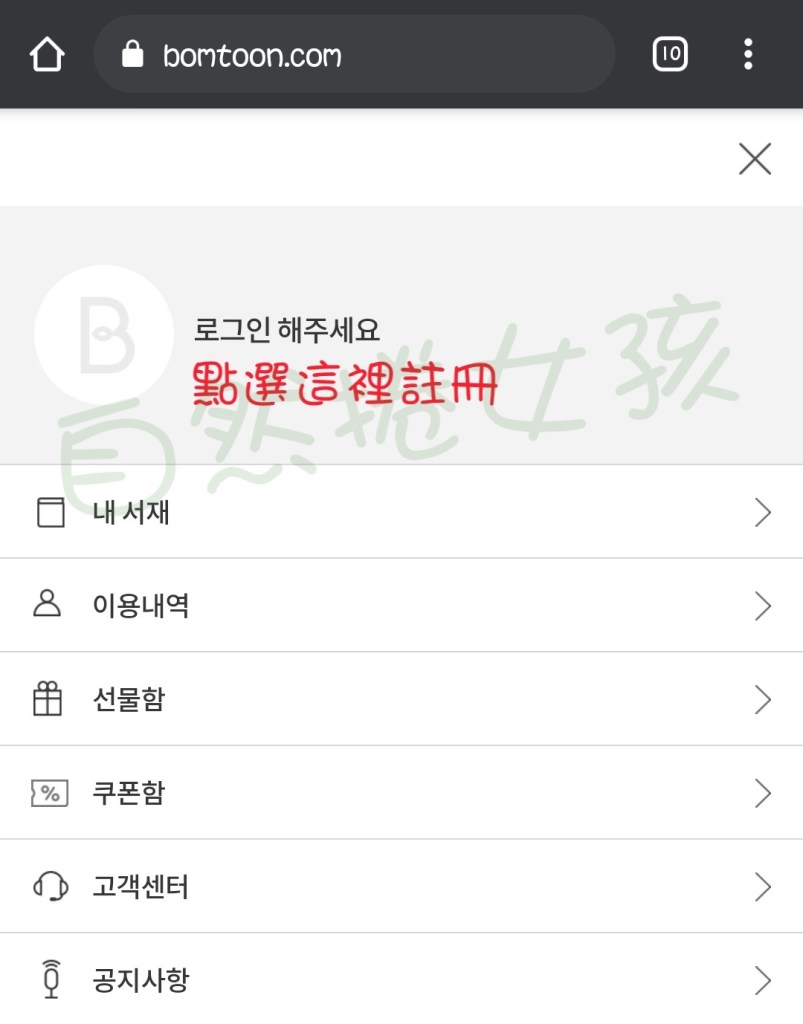Open 고객센터 customer center
The image size is (803, 1024).
[400, 887]
